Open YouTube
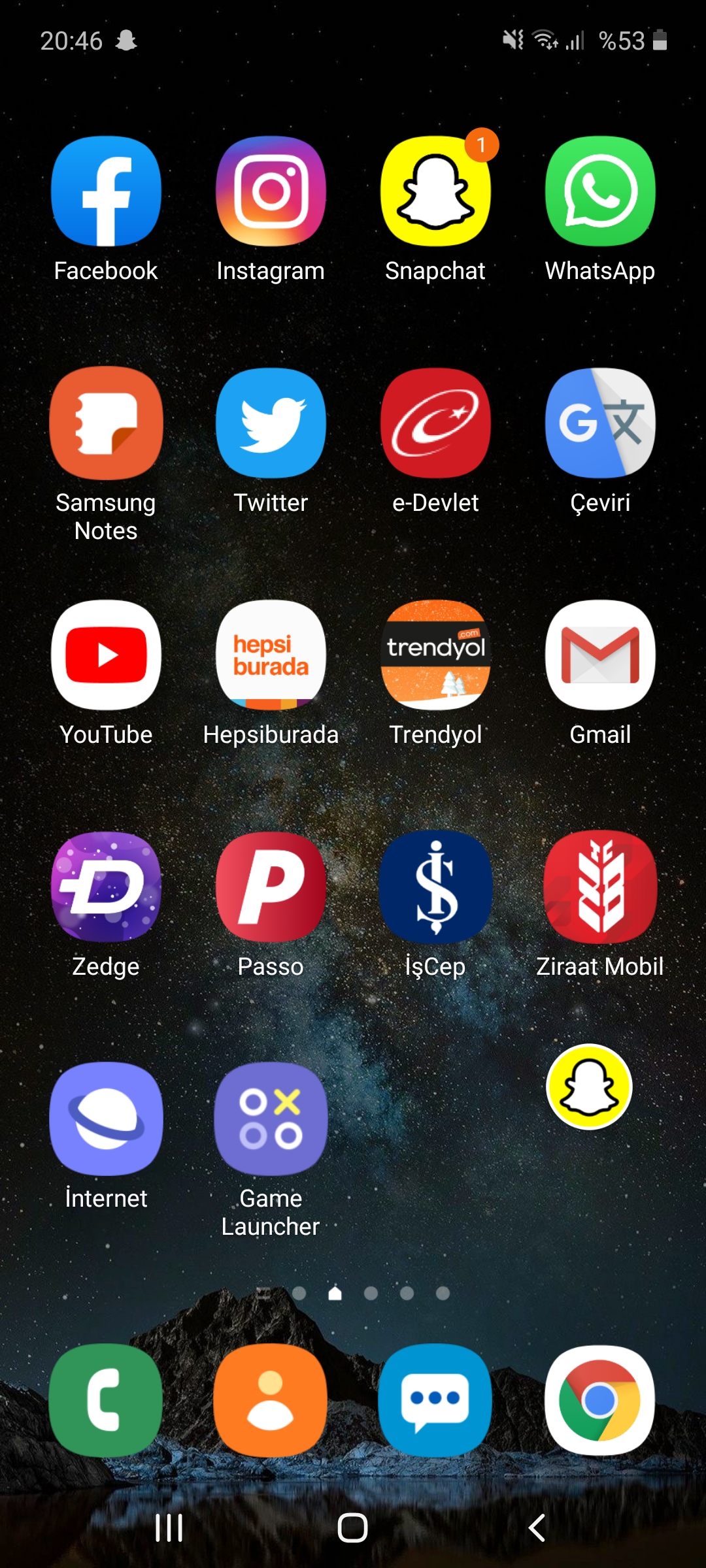 [x=106, y=655]
